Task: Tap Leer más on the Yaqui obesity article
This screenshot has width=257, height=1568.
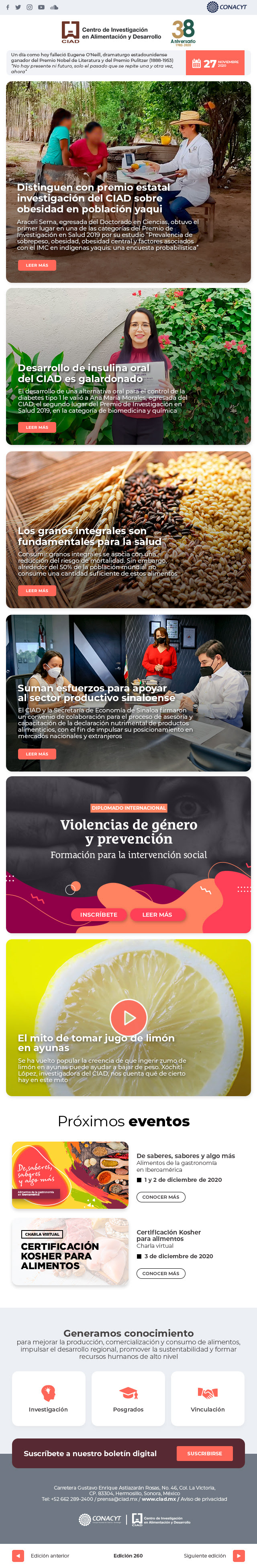Action: pos(37,265)
